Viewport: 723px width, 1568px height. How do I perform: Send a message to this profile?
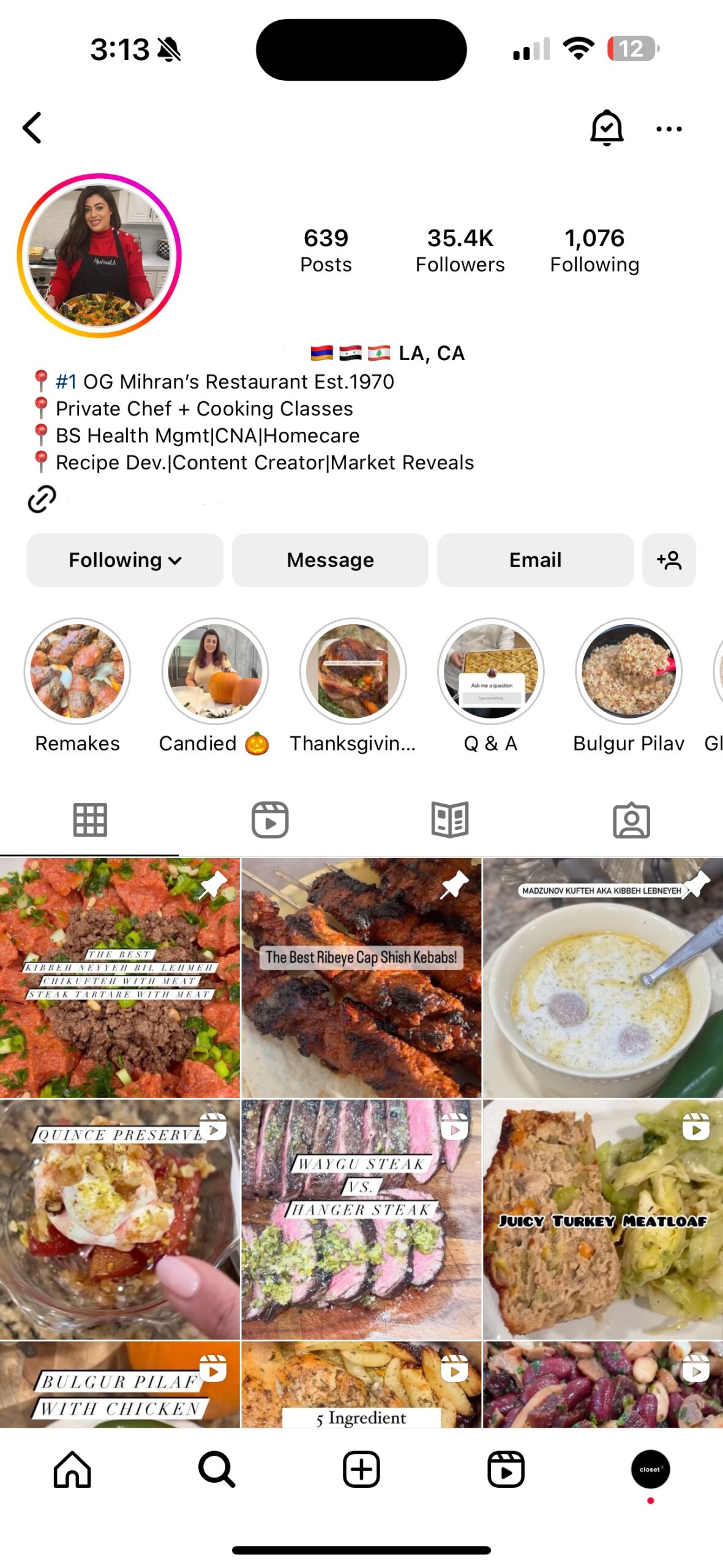coord(330,560)
